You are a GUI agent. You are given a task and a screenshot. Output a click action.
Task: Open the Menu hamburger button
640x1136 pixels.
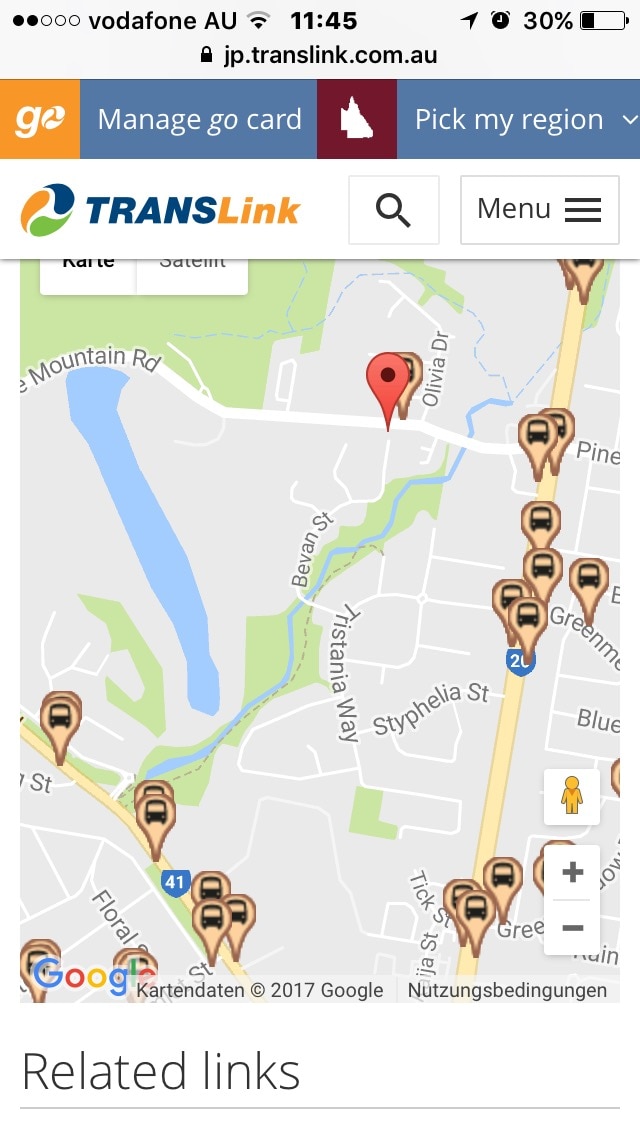coord(539,210)
